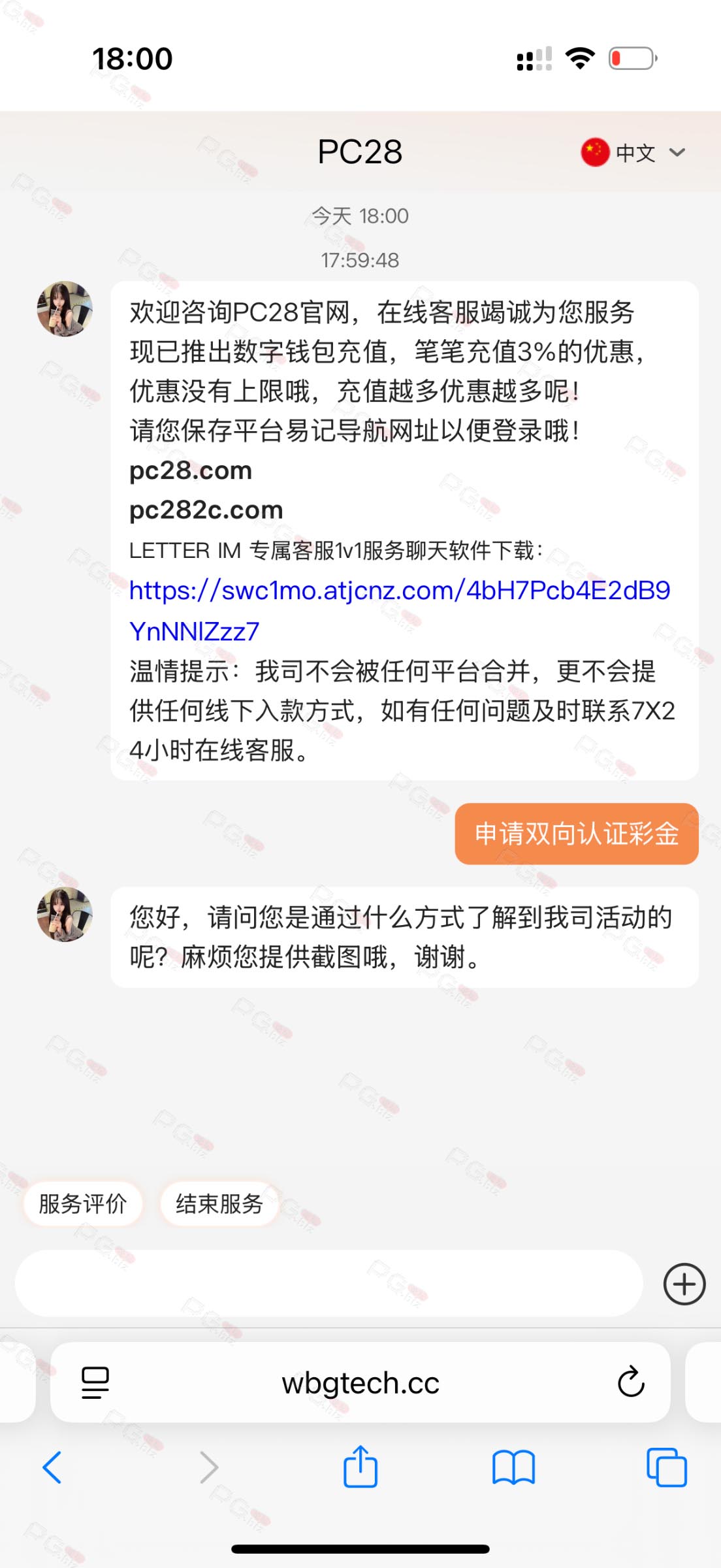Viewport: 721px width, 1568px height.
Task: Open the swc1mo.atjcnz.com download link
Action: coord(400,610)
